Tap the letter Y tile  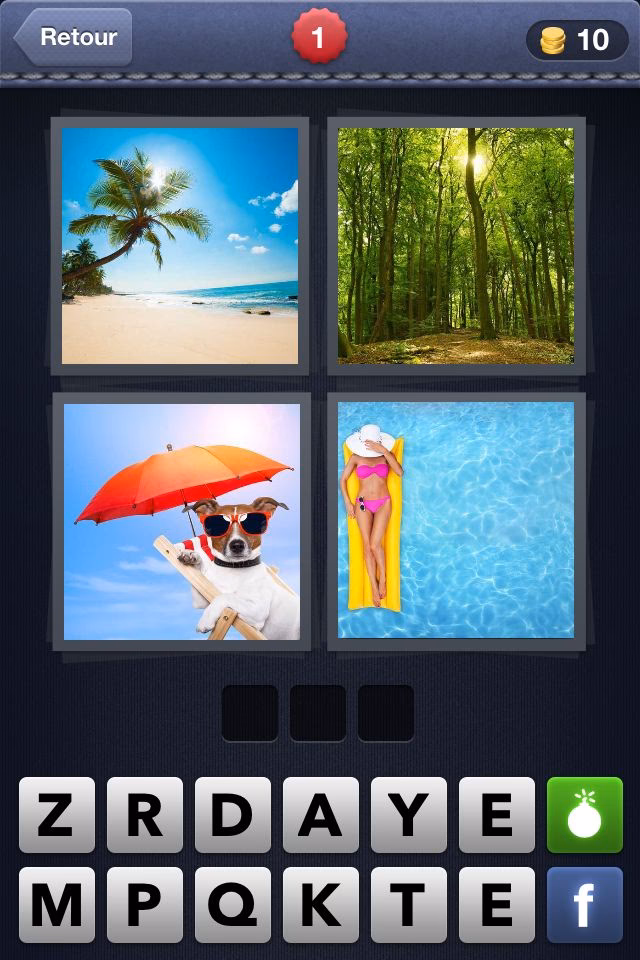click(x=409, y=815)
